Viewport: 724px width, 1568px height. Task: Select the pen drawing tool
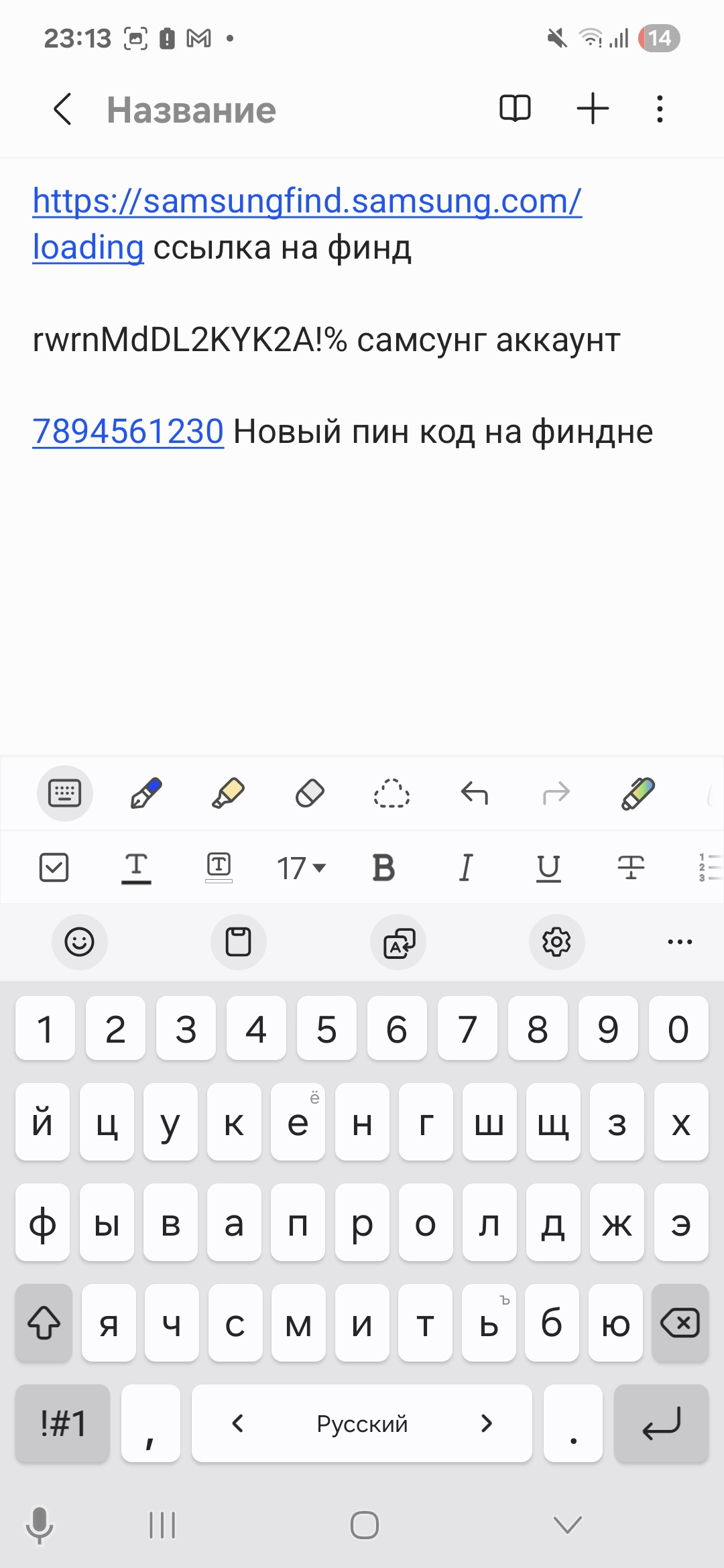click(x=145, y=793)
